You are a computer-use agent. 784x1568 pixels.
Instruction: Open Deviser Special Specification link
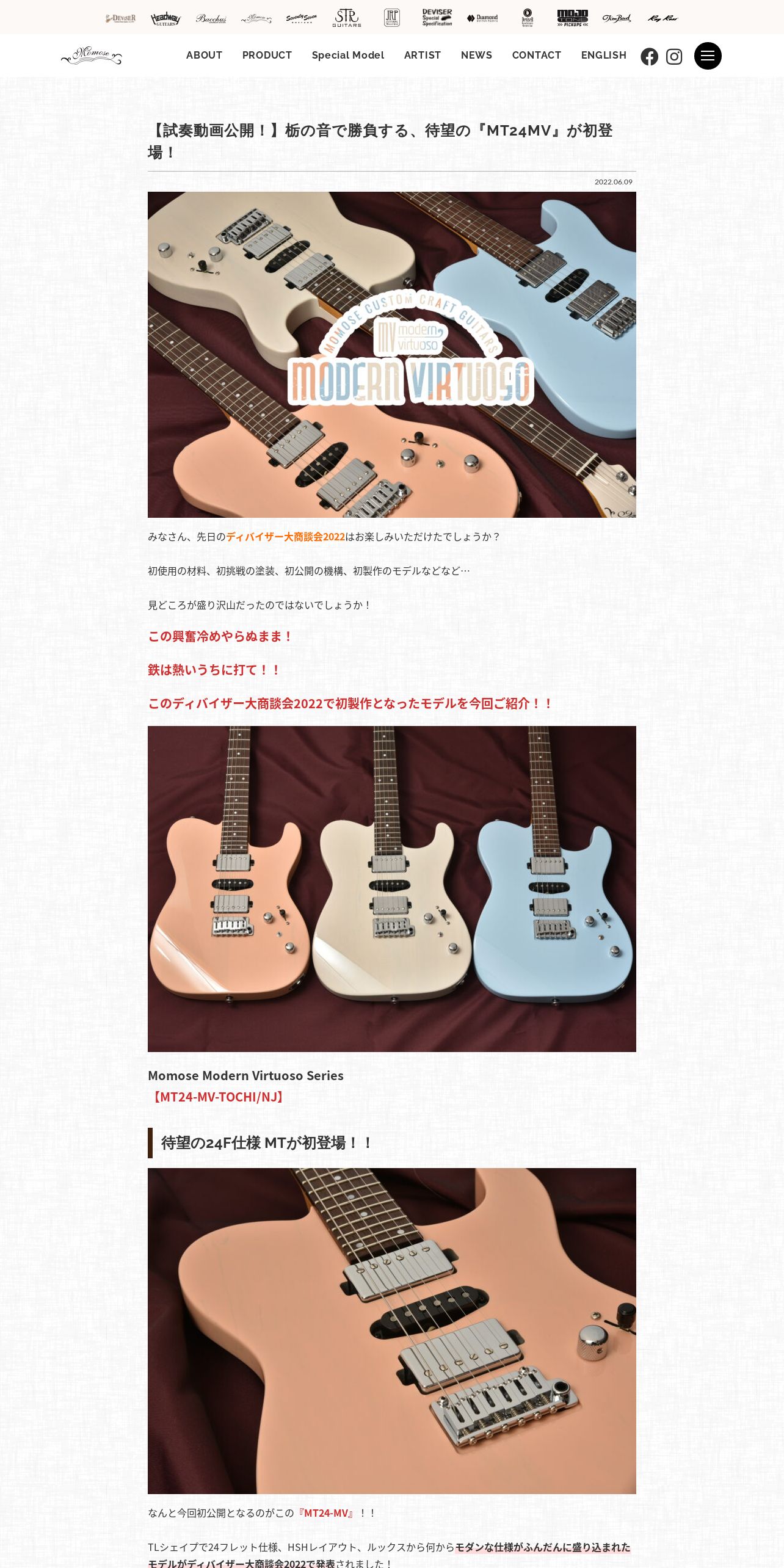tap(437, 17)
